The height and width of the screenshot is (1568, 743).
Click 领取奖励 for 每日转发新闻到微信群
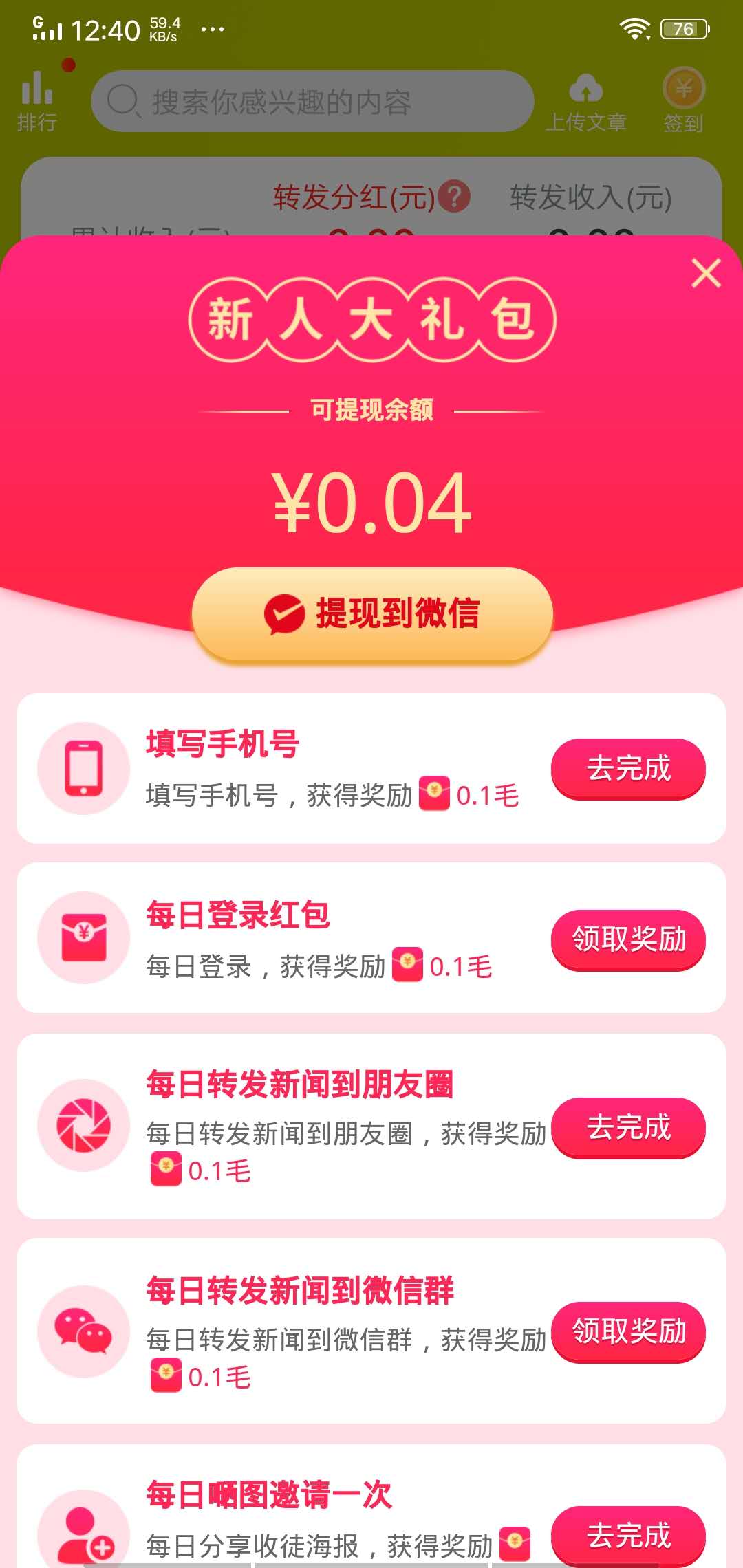[x=628, y=1334]
